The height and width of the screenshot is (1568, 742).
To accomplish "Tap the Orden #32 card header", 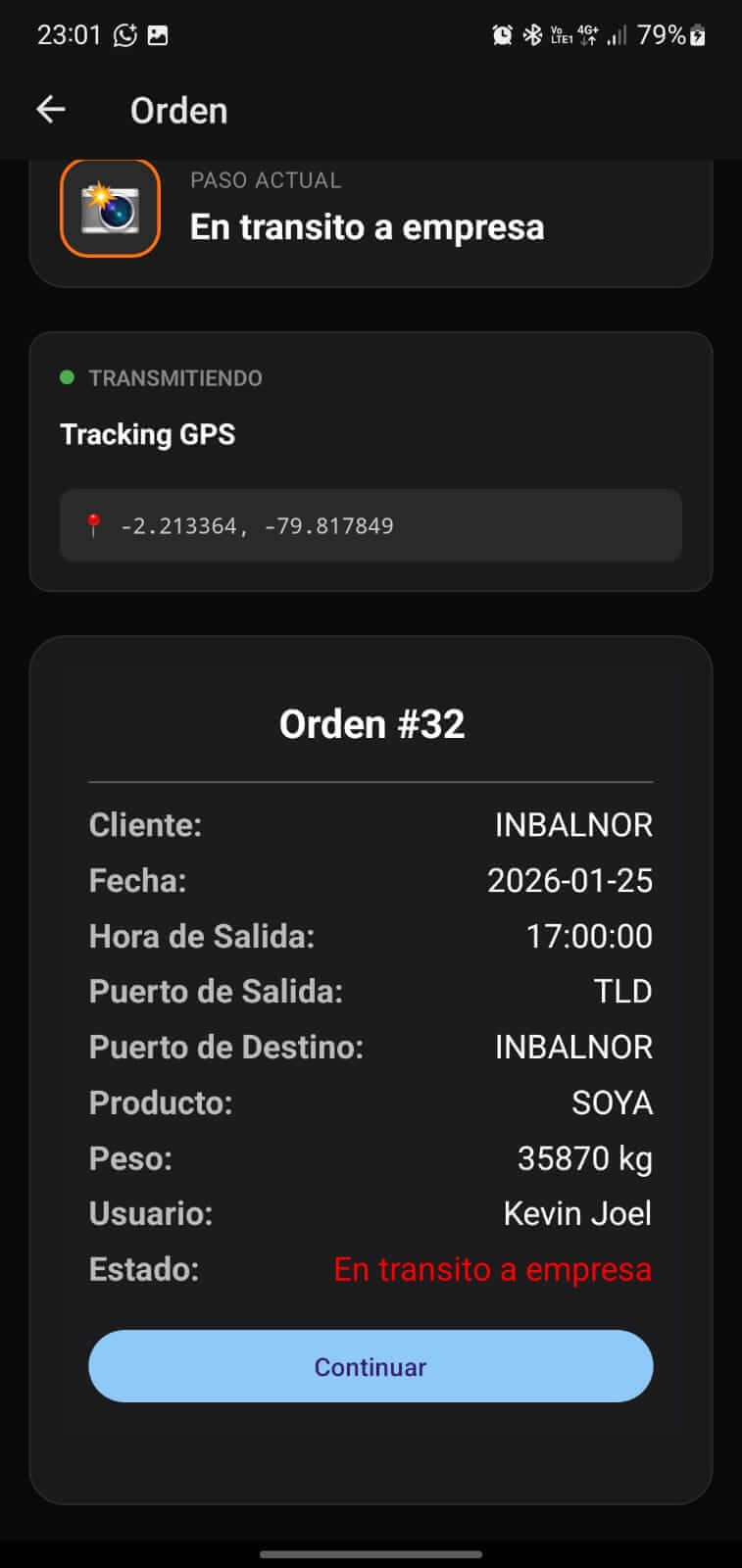I will 371,722.
